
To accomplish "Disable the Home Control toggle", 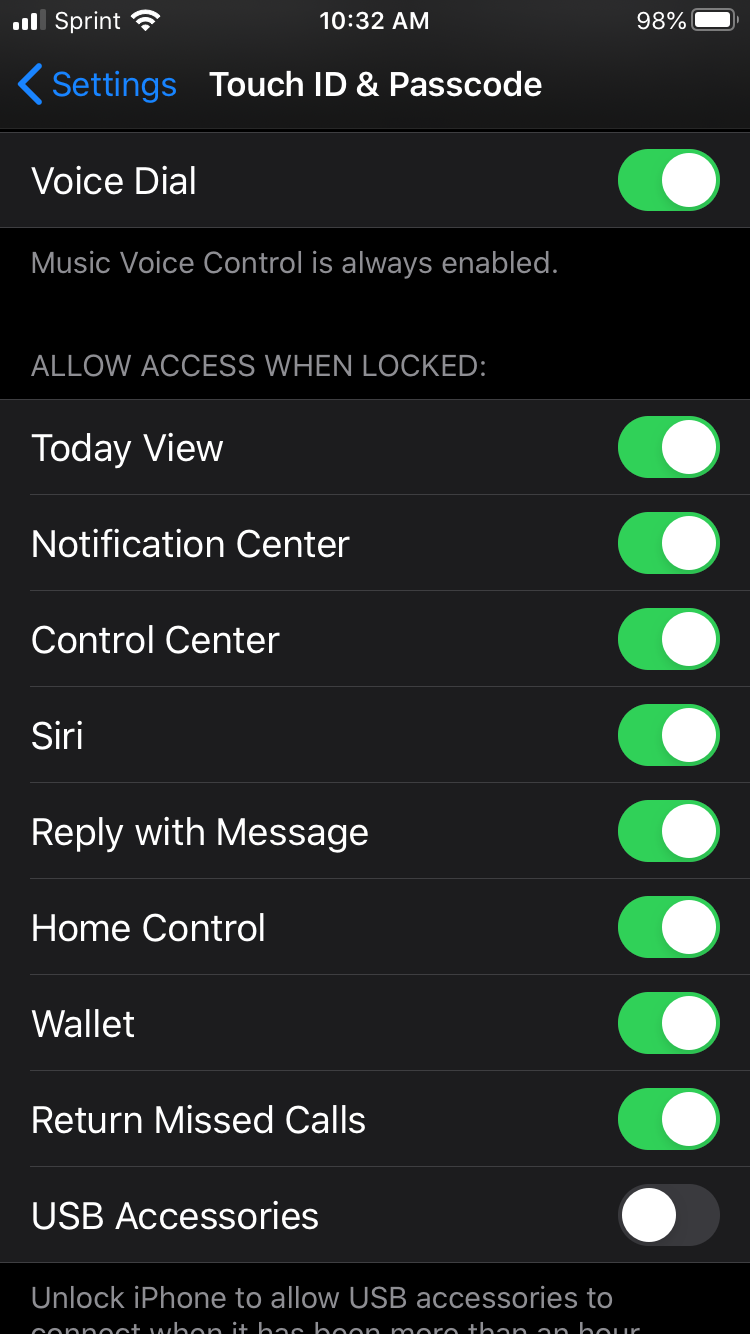I will (668, 927).
